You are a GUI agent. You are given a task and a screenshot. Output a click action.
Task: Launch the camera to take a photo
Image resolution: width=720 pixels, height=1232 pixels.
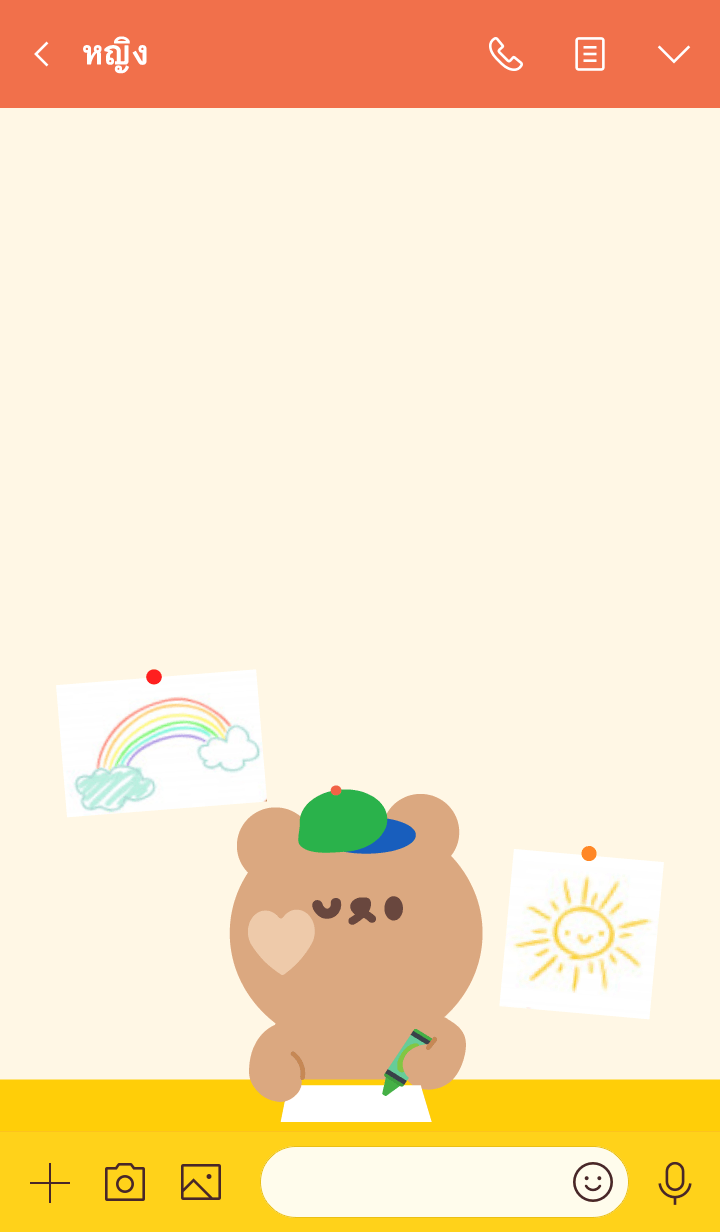(125, 1183)
